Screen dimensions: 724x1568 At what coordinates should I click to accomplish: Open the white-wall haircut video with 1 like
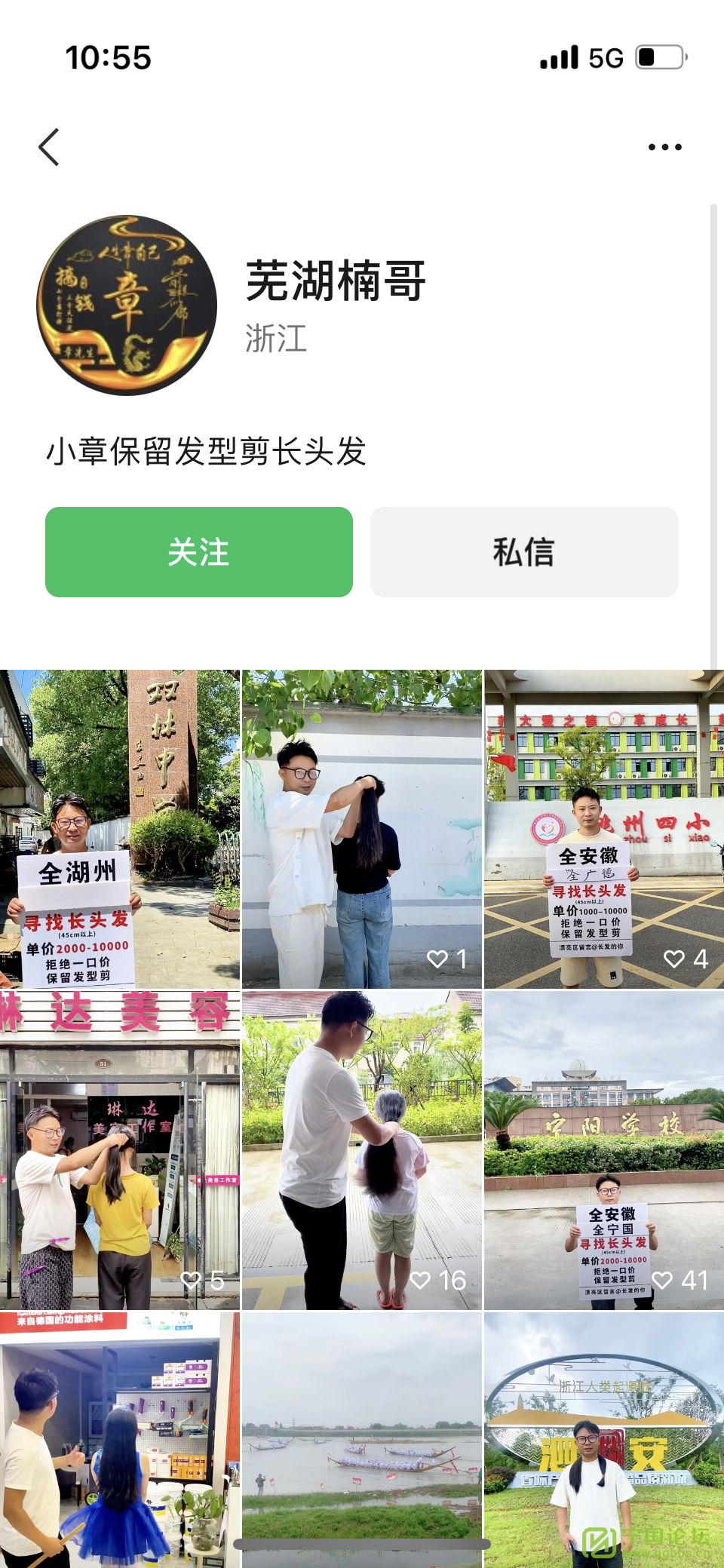(x=362, y=829)
